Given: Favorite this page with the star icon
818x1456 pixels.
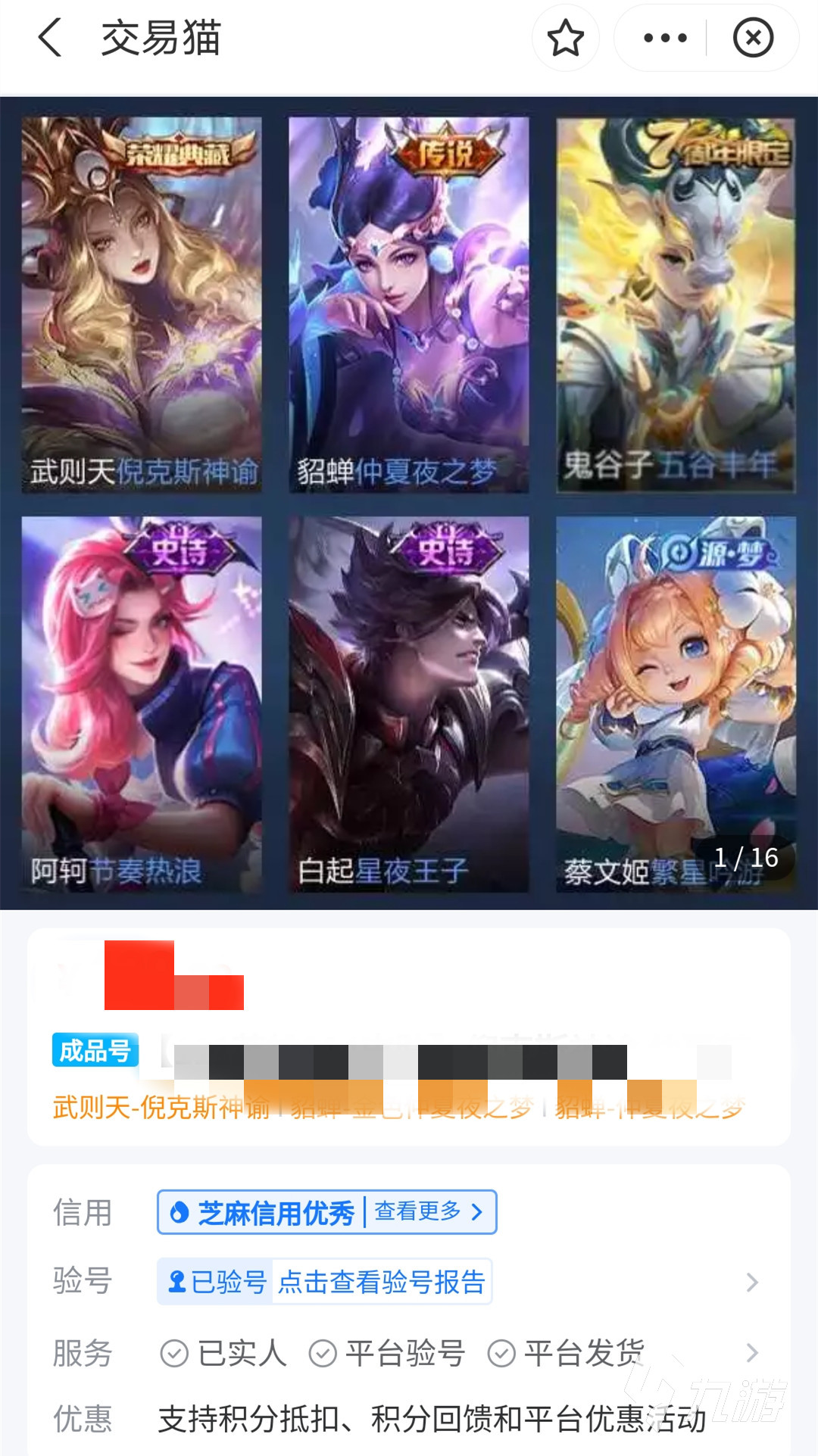Looking at the screenshot, I should (x=565, y=38).
